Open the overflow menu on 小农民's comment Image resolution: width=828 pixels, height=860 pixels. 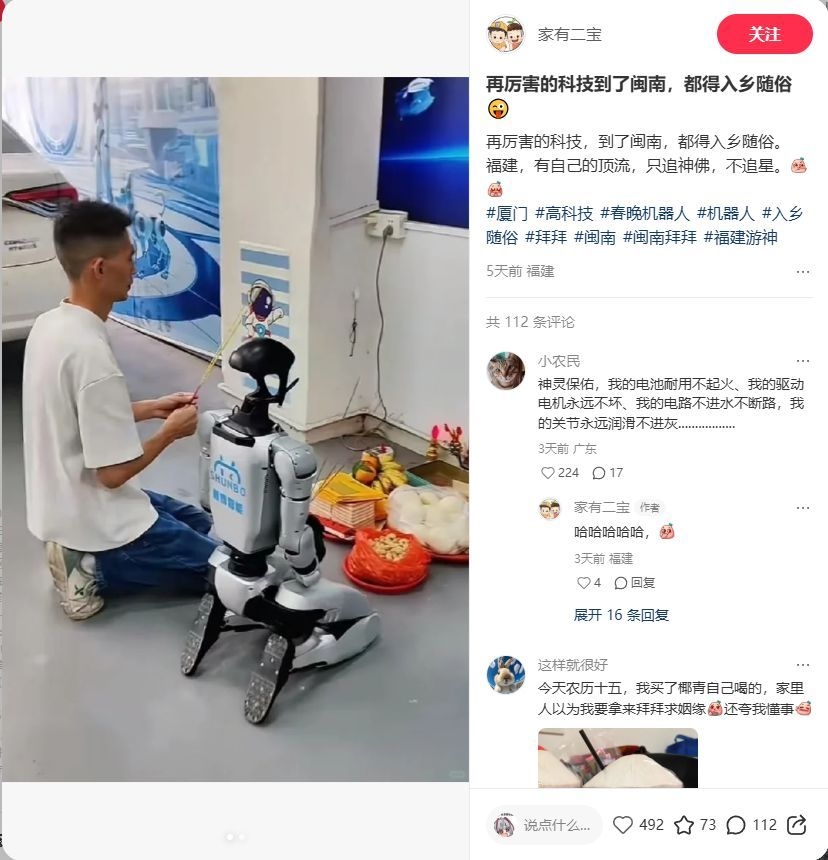pos(802,361)
